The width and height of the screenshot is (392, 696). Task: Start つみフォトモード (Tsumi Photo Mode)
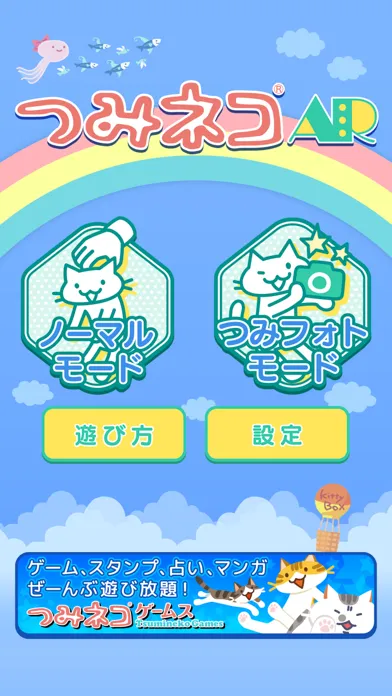point(293,305)
